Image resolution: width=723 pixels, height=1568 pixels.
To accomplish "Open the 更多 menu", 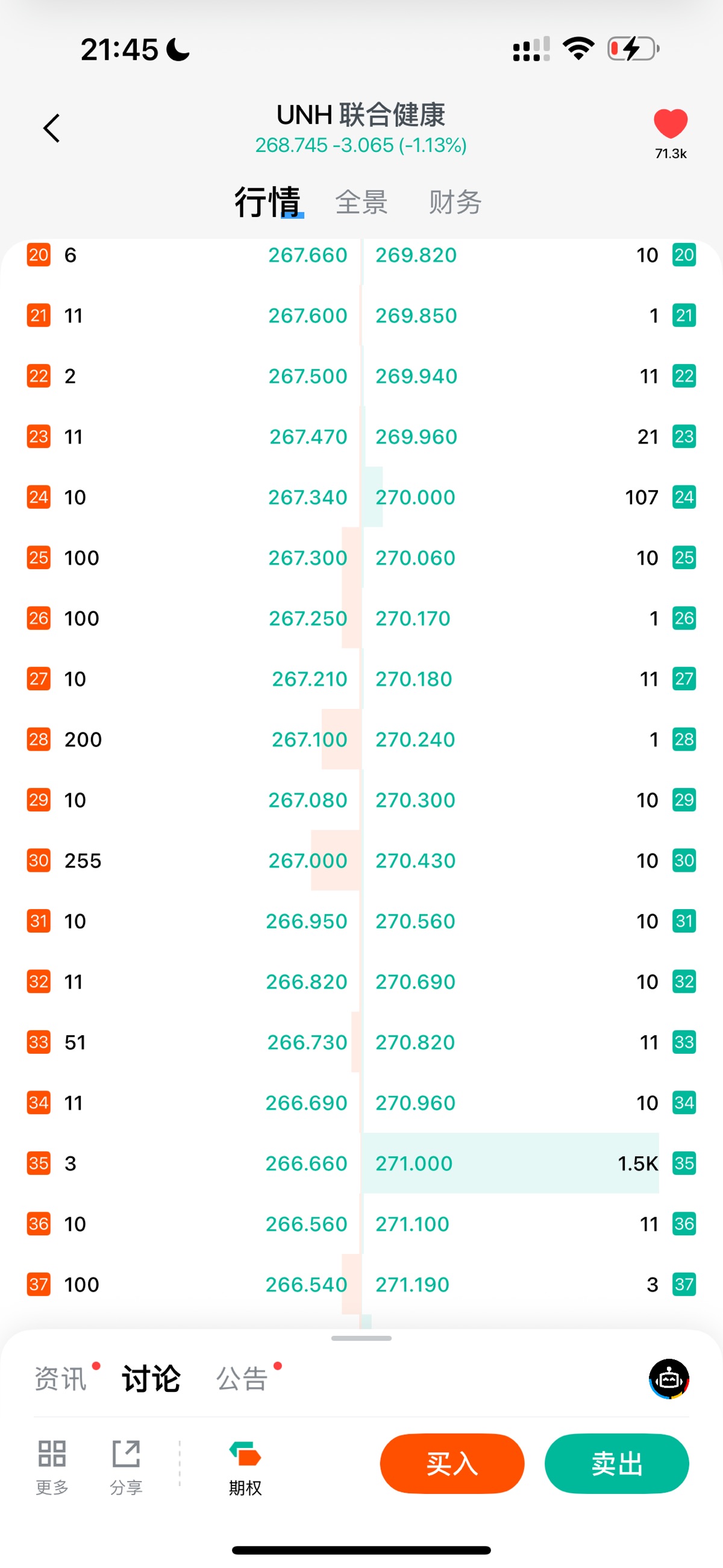I will tap(52, 1467).
